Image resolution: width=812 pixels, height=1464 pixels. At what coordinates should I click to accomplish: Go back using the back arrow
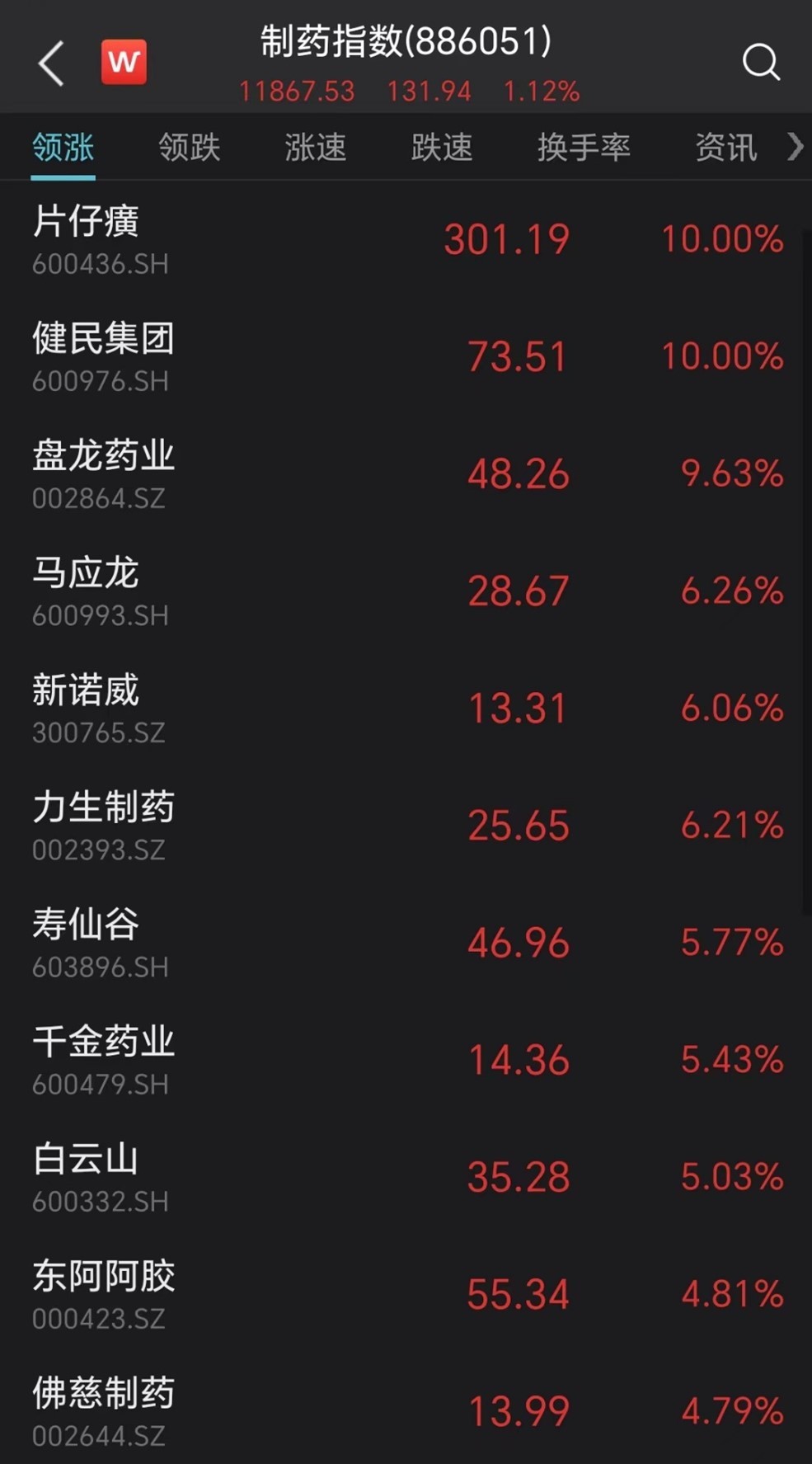click(x=51, y=64)
